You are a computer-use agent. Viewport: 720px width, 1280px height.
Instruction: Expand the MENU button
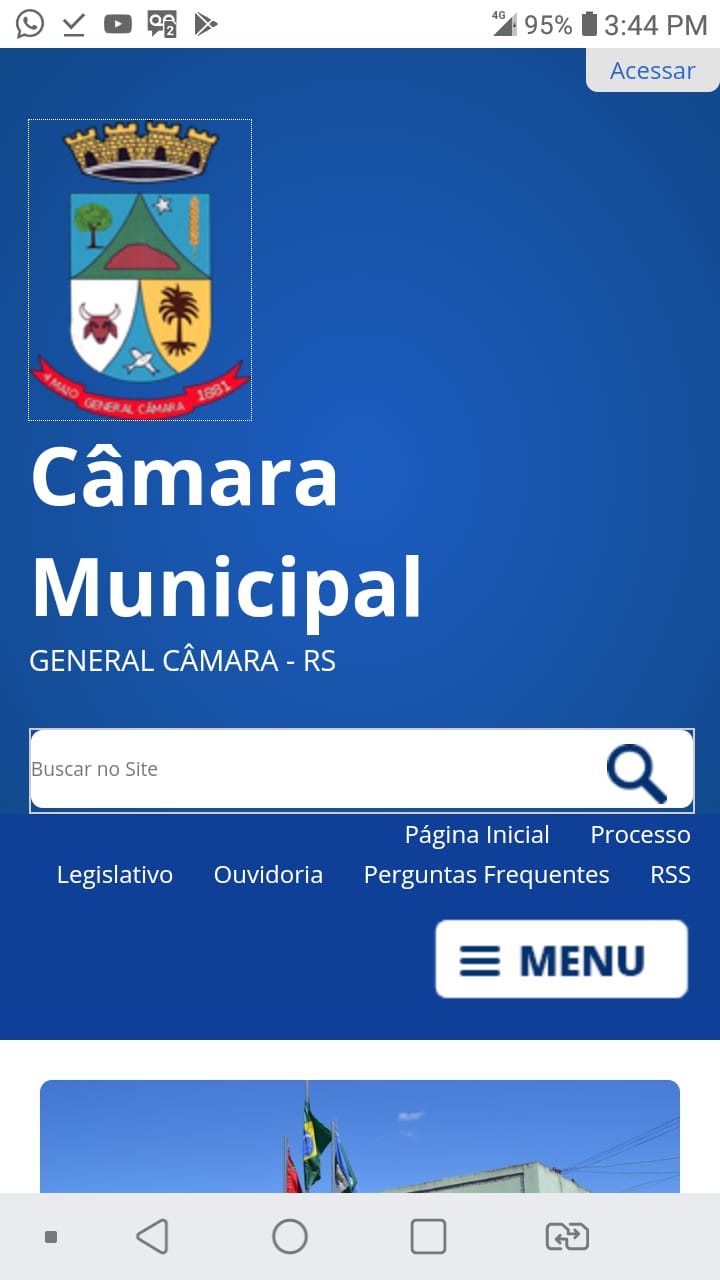pyautogui.click(x=561, y=960)
